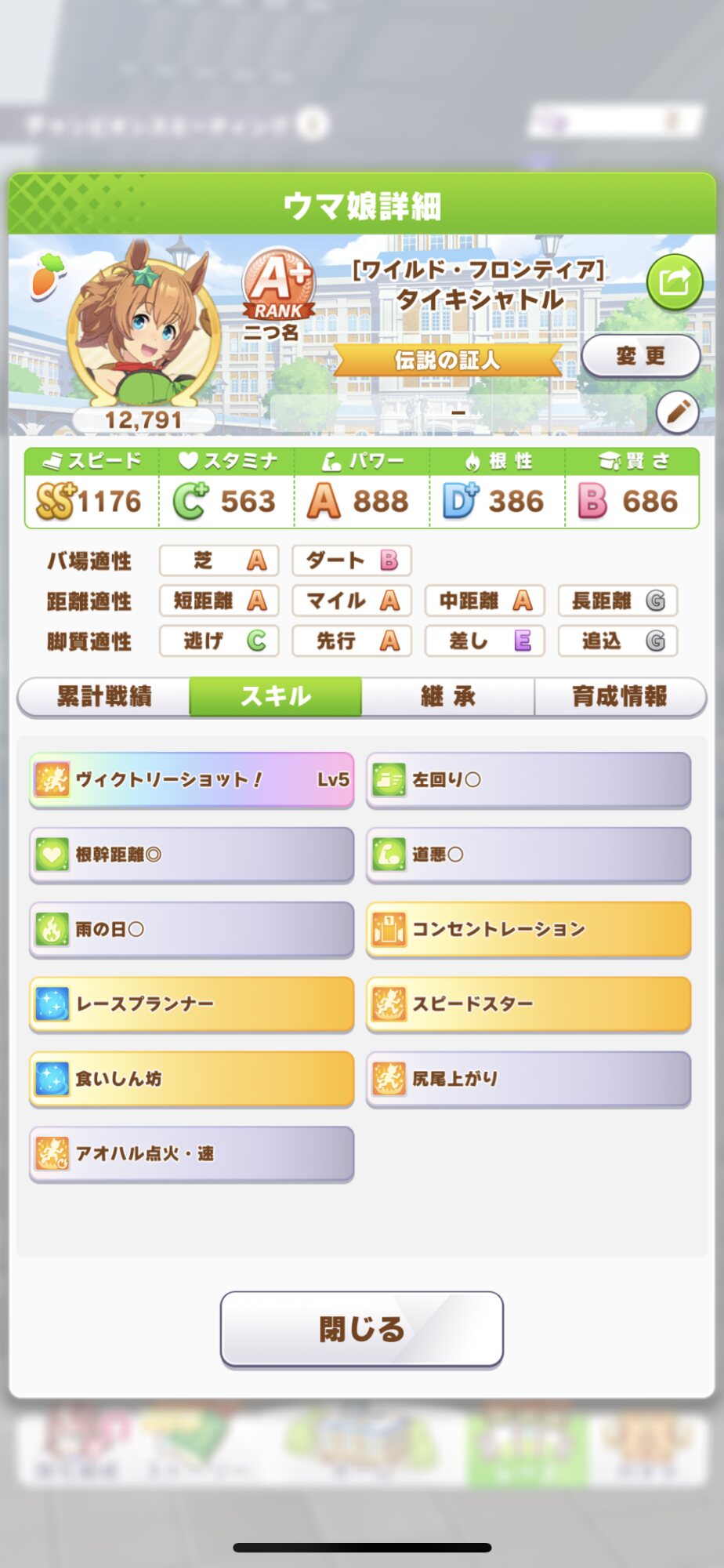The height and width of the screenshot is (1568, 724).
Task: Switch to the 累計戦績 tab
Action: click(104, 696)
